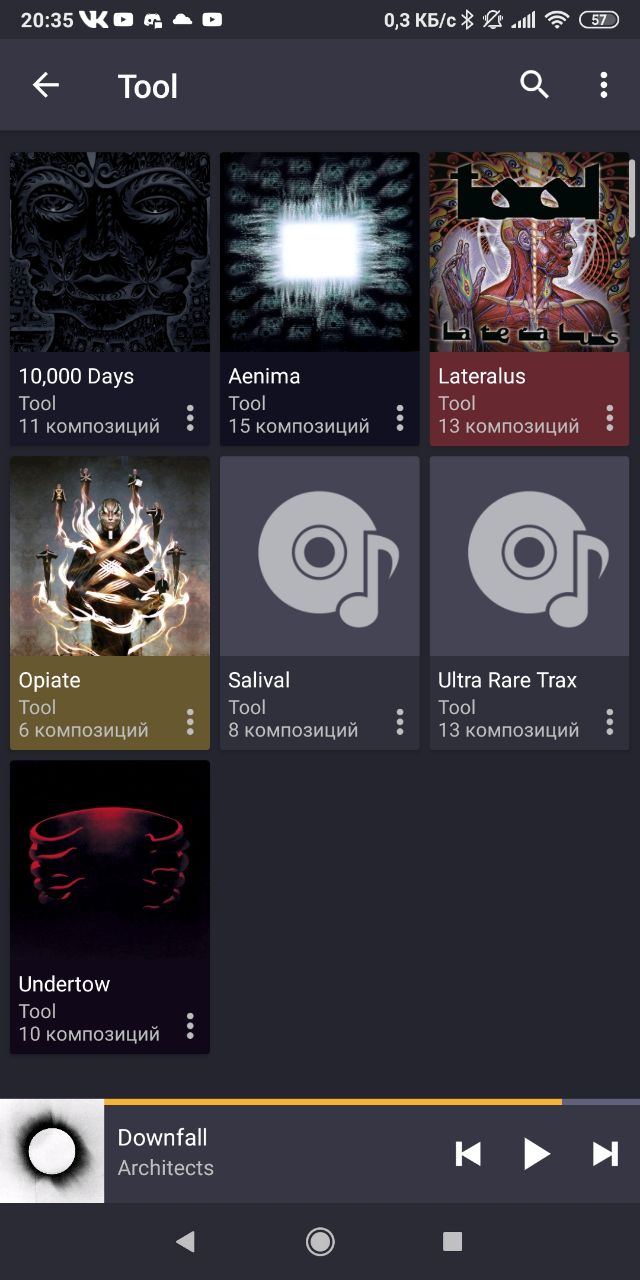Open the Salival album

pos(320,556)
